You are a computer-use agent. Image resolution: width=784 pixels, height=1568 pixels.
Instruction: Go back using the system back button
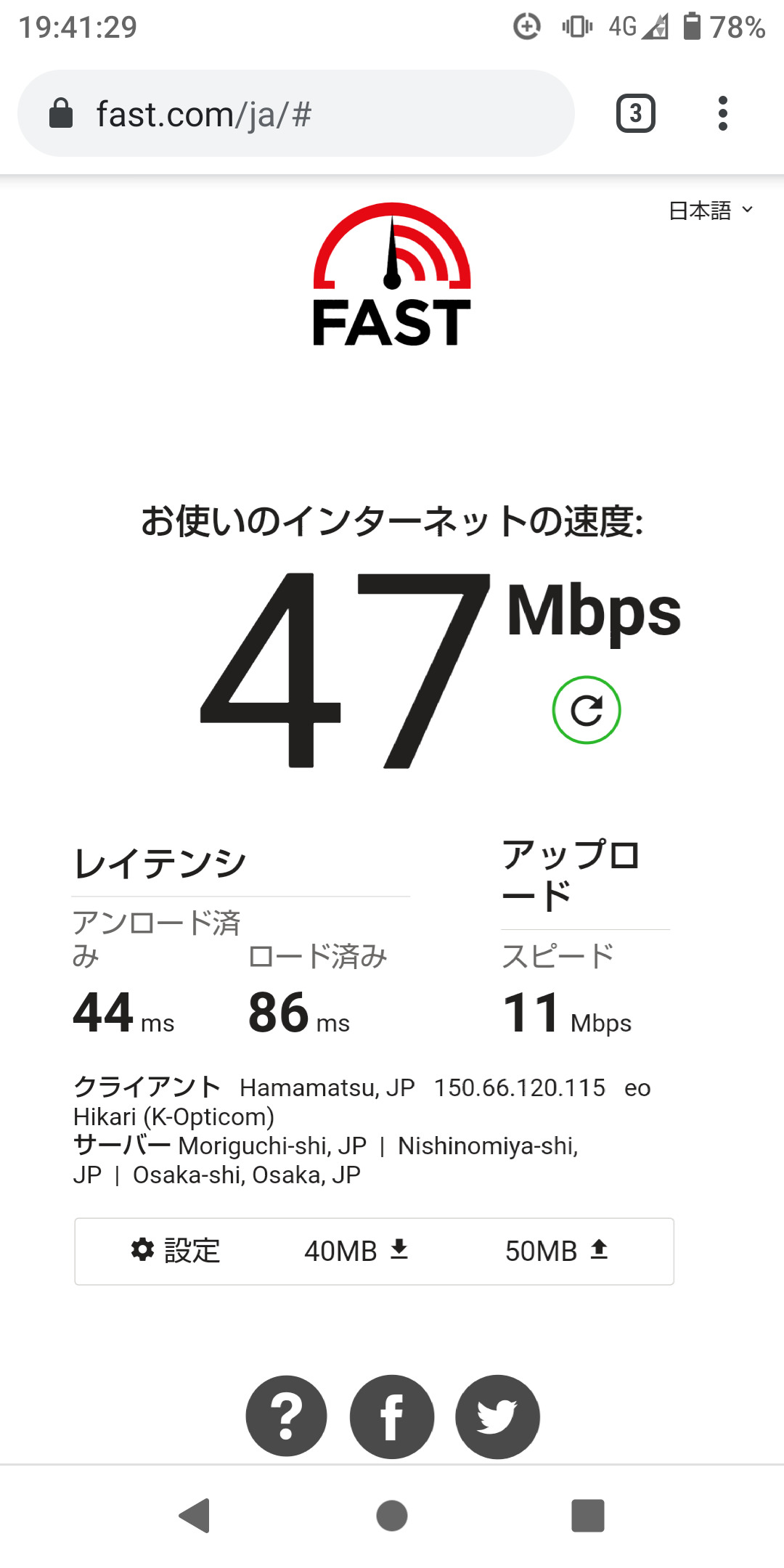195,1516
